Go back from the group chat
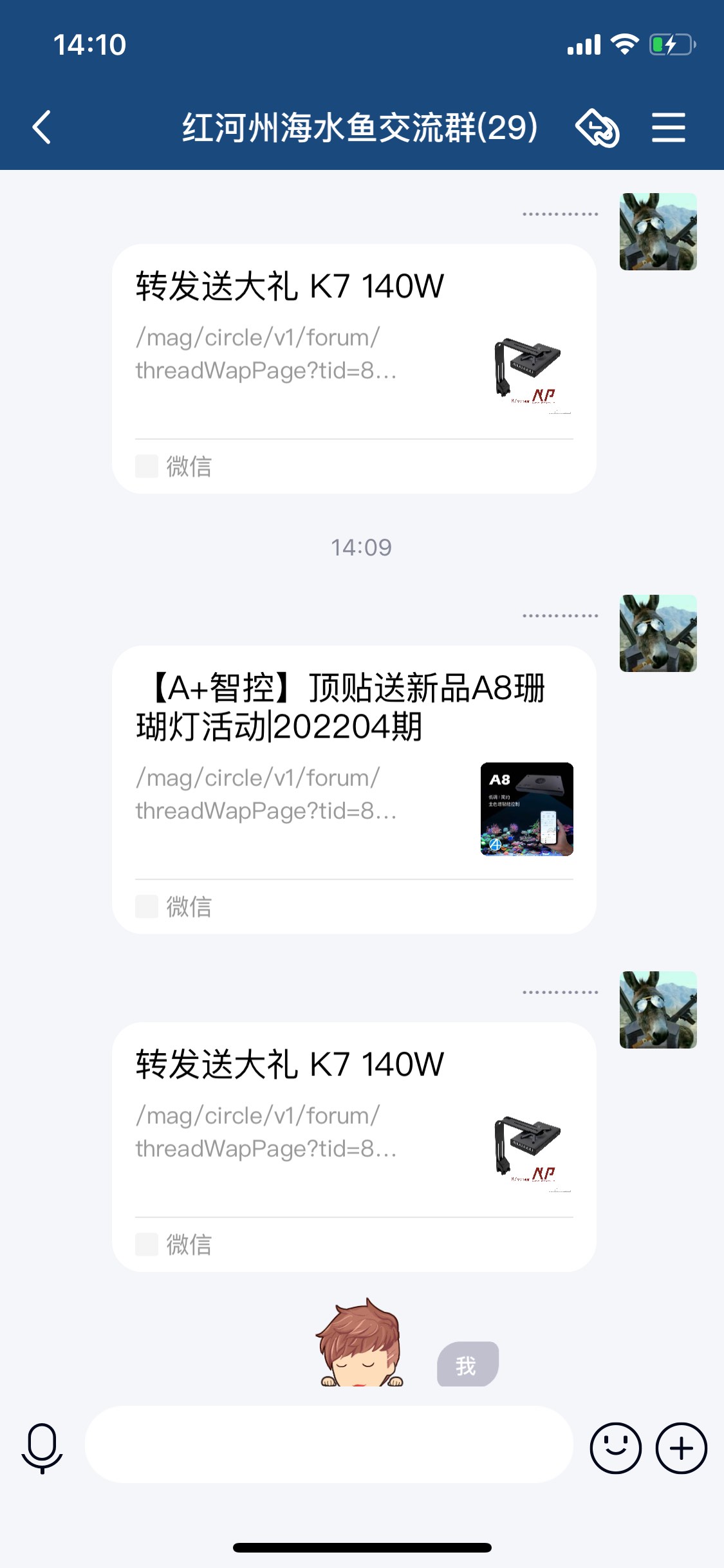The image size is (724, 1568). 42,127
